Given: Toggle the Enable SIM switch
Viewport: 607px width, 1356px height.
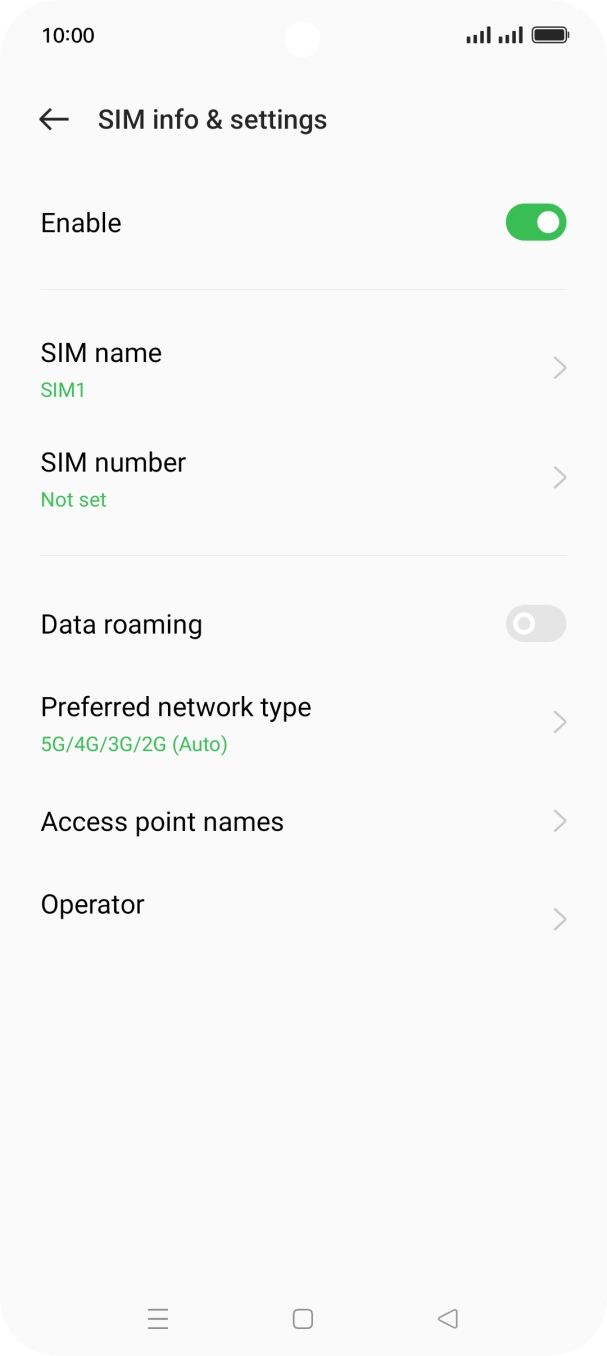Looking at the screenshot, I should tap(535, 223).
